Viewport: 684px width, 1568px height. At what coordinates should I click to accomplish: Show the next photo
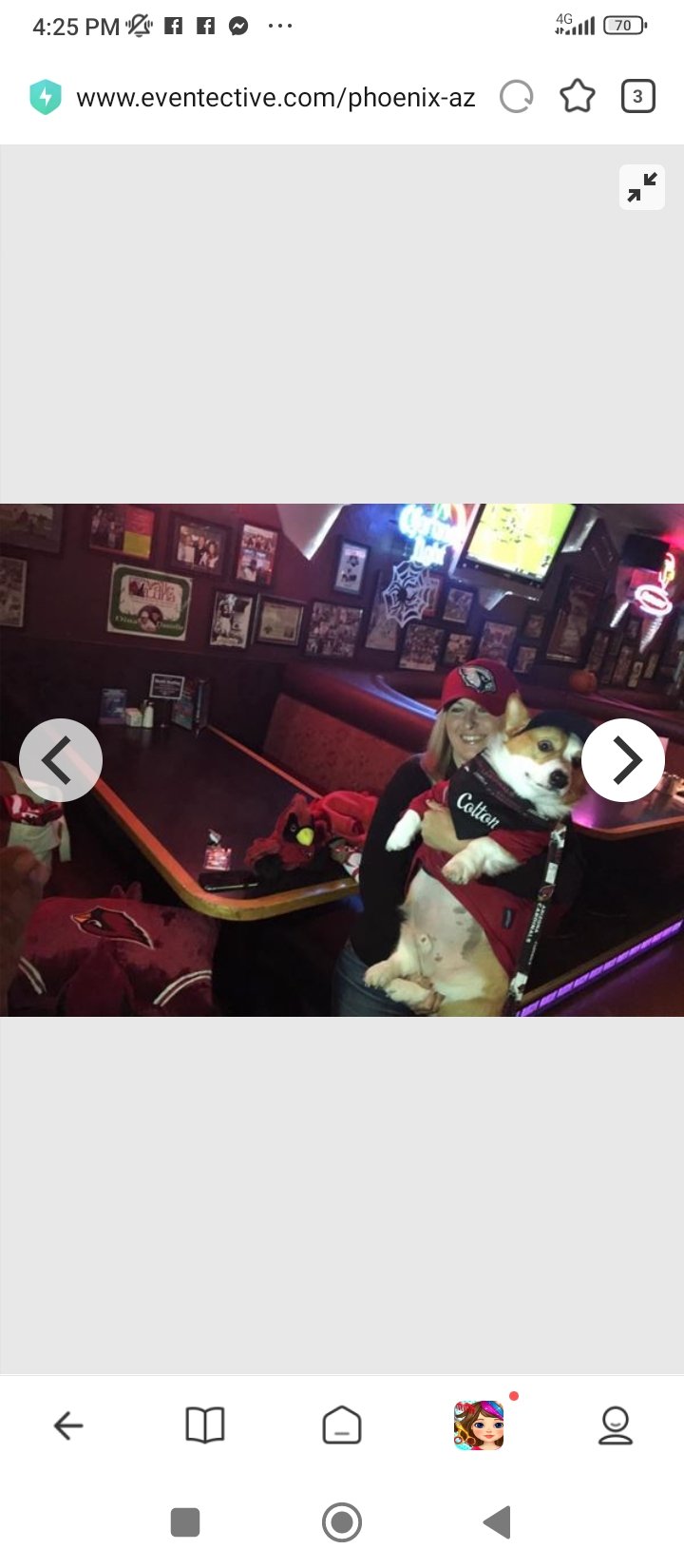coord(623,760)
